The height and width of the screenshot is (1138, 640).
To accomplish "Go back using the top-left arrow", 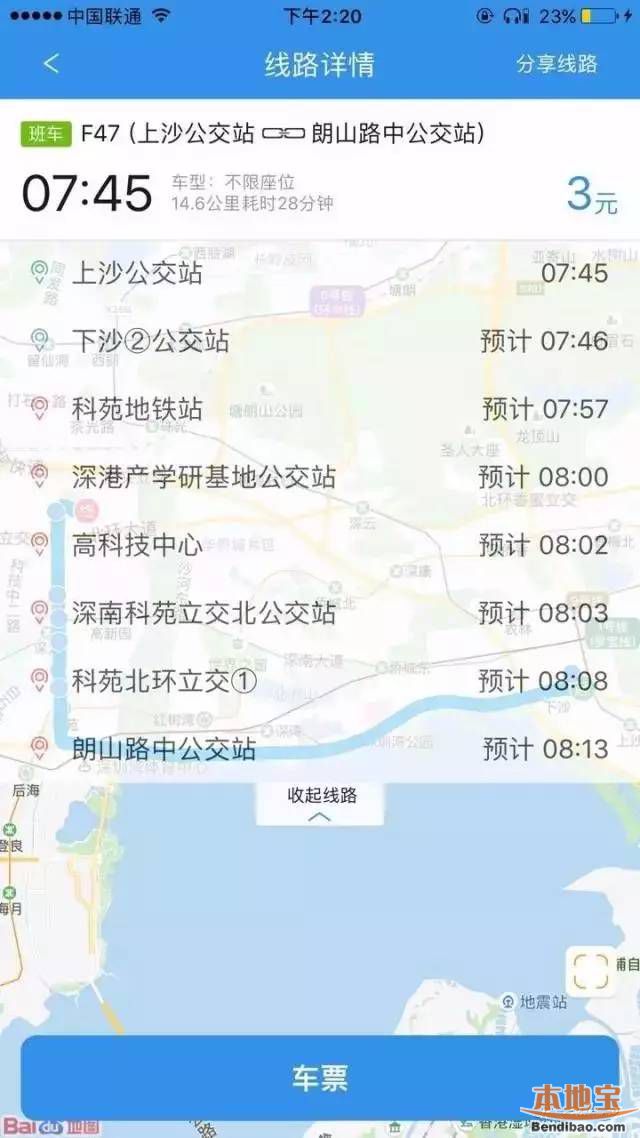I will coord(51,64).
